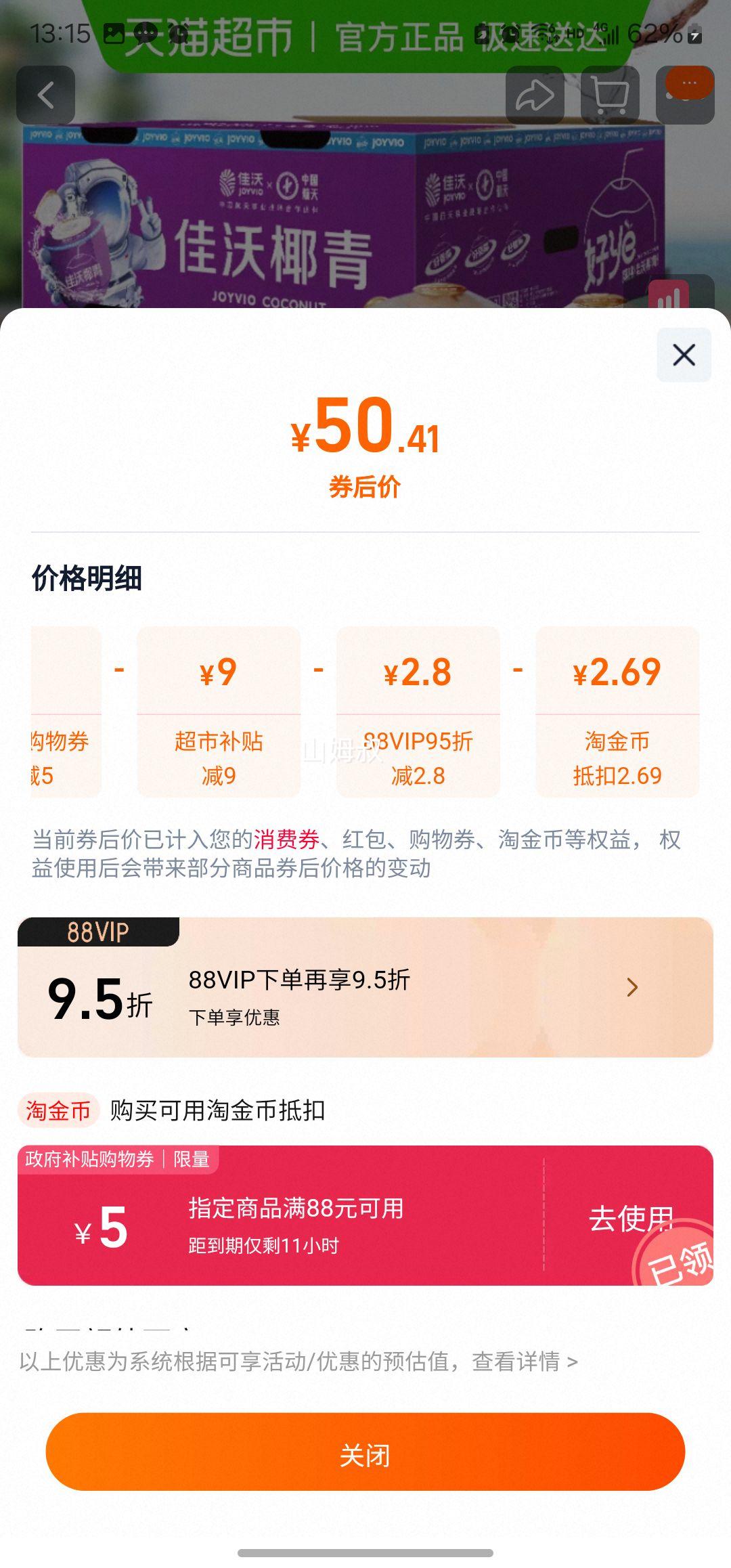Tap the back arrow on product image
Image resolution: width=731 pixels, height=1568 pixels.
pos(45,93)
